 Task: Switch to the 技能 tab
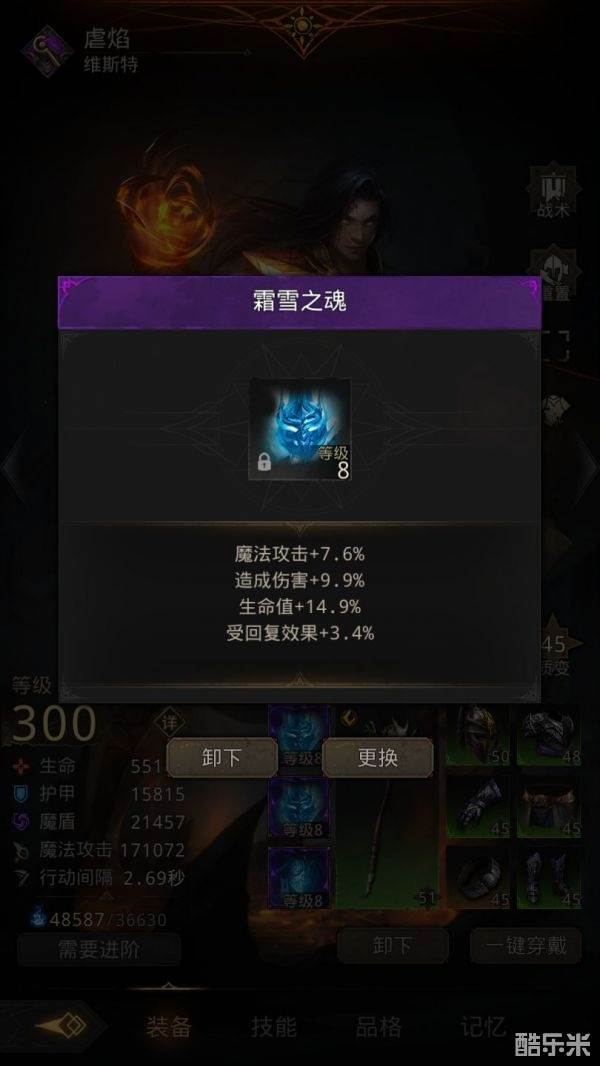click(x=273, y=1026)
